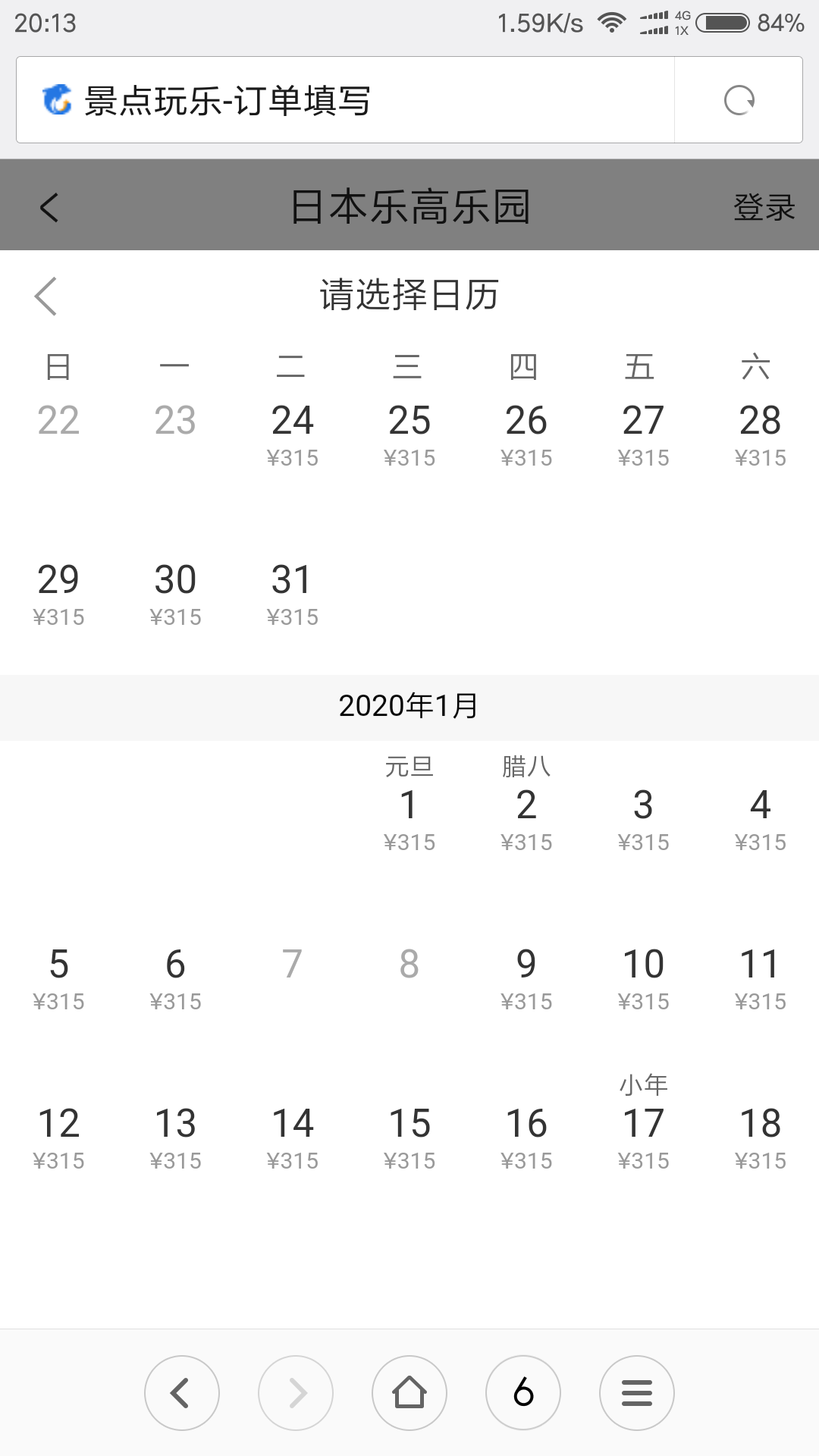Go back from the 日本乐高乐园 header

[49, 207]
